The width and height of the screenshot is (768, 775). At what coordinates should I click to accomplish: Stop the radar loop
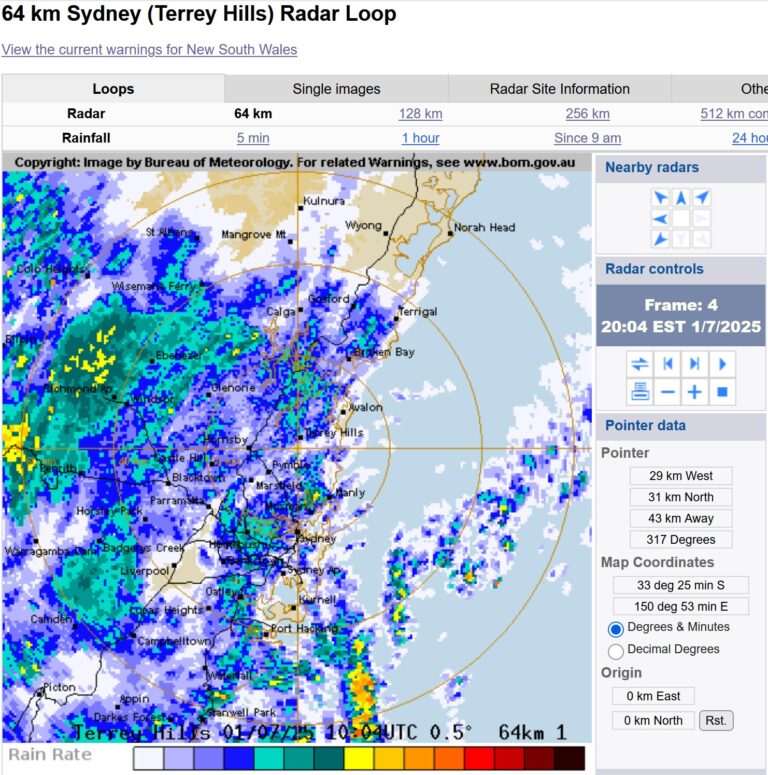point(722,392)
